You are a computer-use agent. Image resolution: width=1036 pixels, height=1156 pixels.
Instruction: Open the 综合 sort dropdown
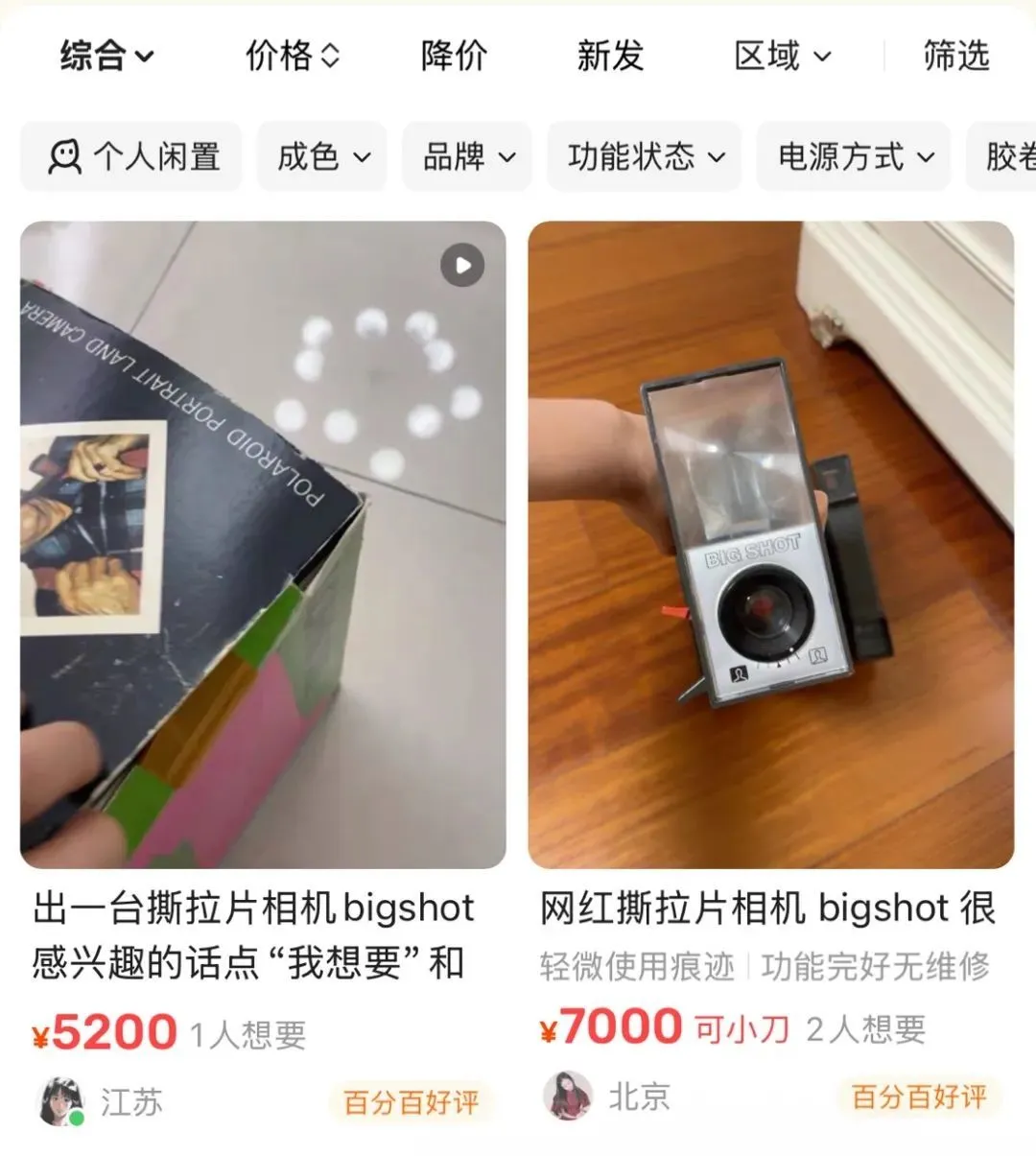106,57
